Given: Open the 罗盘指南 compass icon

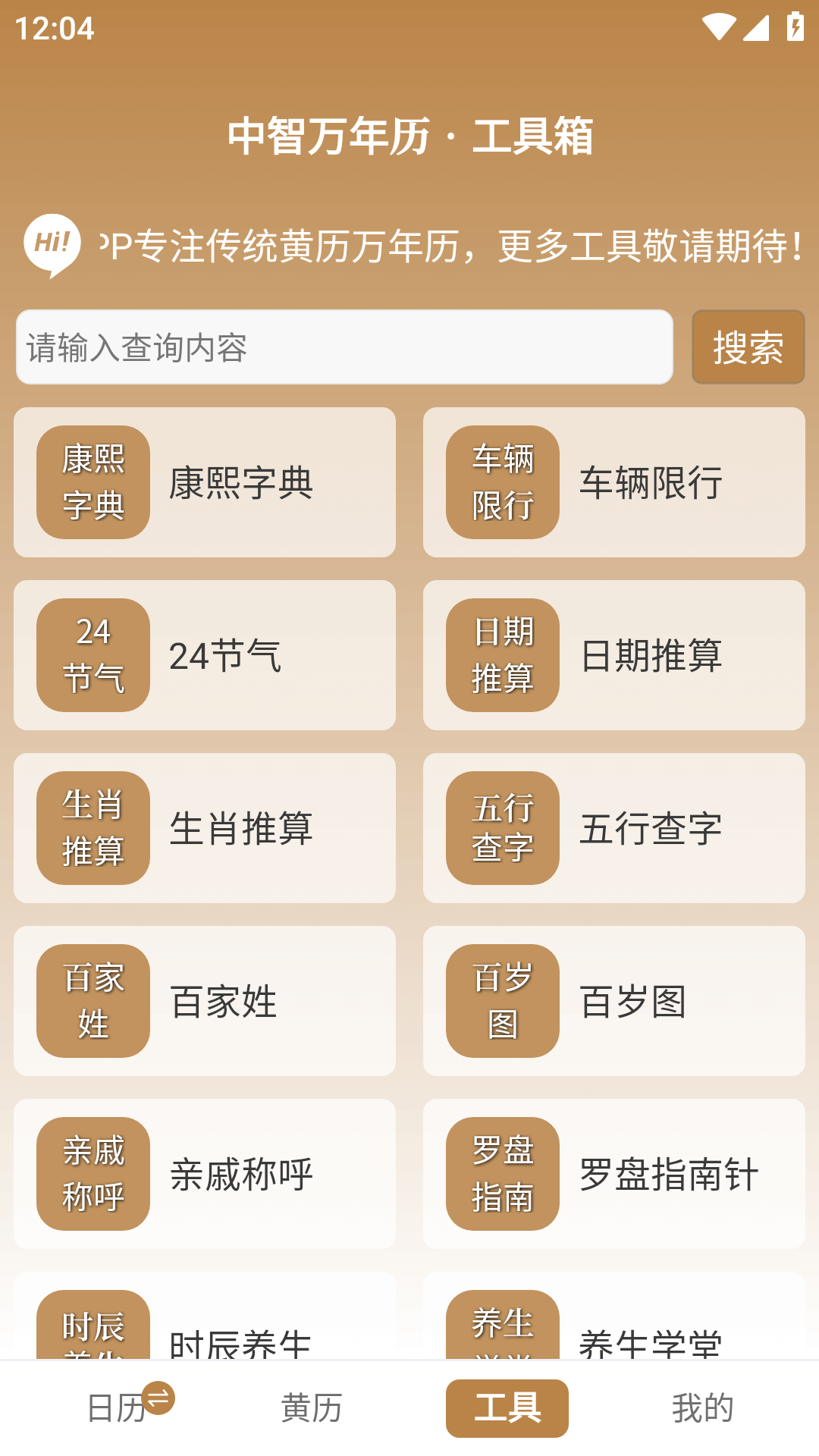Looking at the screenshot, I should [501, 1174].
